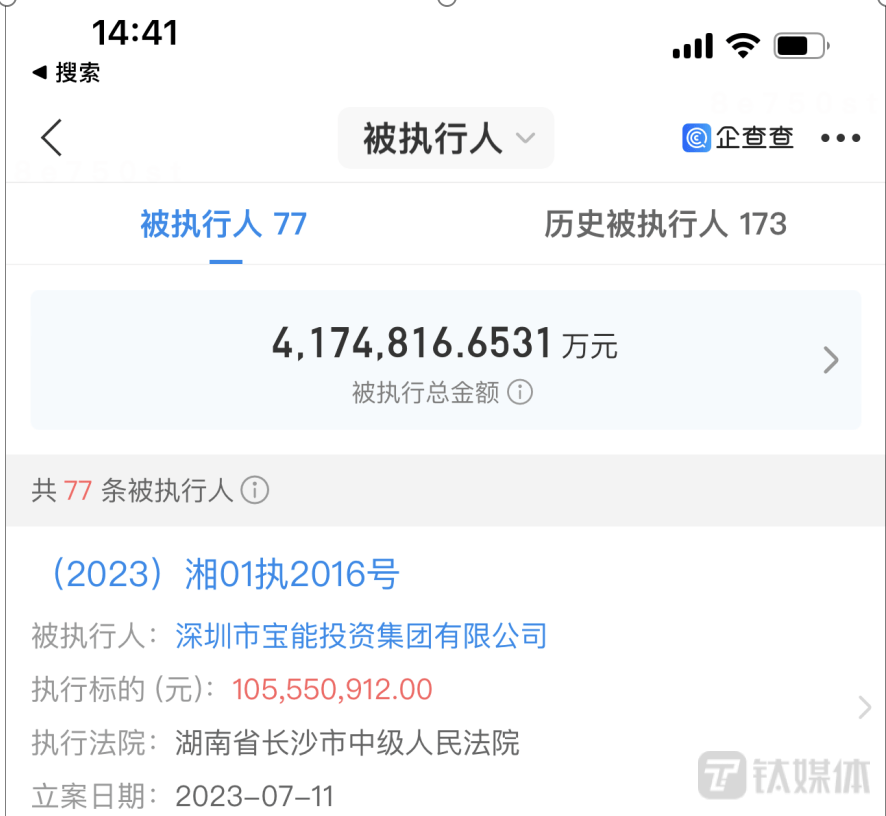Go back using the left arrow
The width and height of the screenshot is (886, 816).
coord(52,138)
